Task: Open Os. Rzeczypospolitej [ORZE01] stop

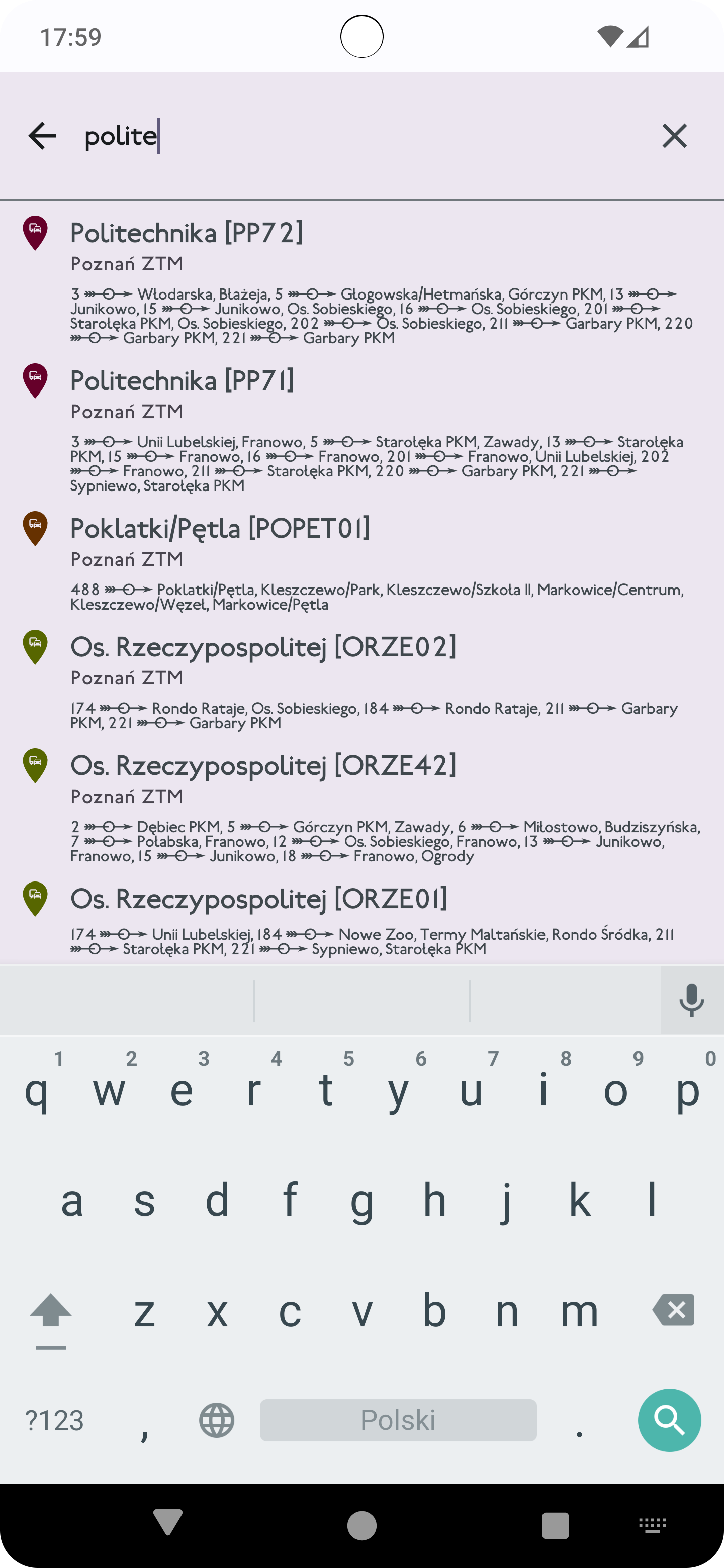Action: point(361,918)
